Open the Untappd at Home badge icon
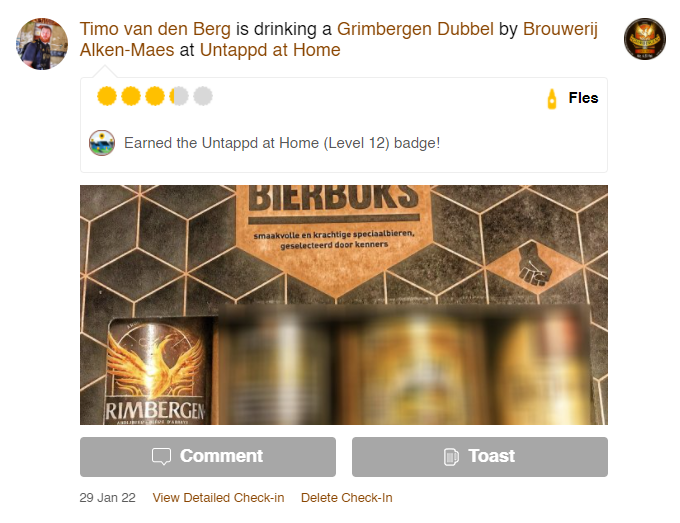The height and width of the screenshot is (523, 680). (x=101, y=143)
